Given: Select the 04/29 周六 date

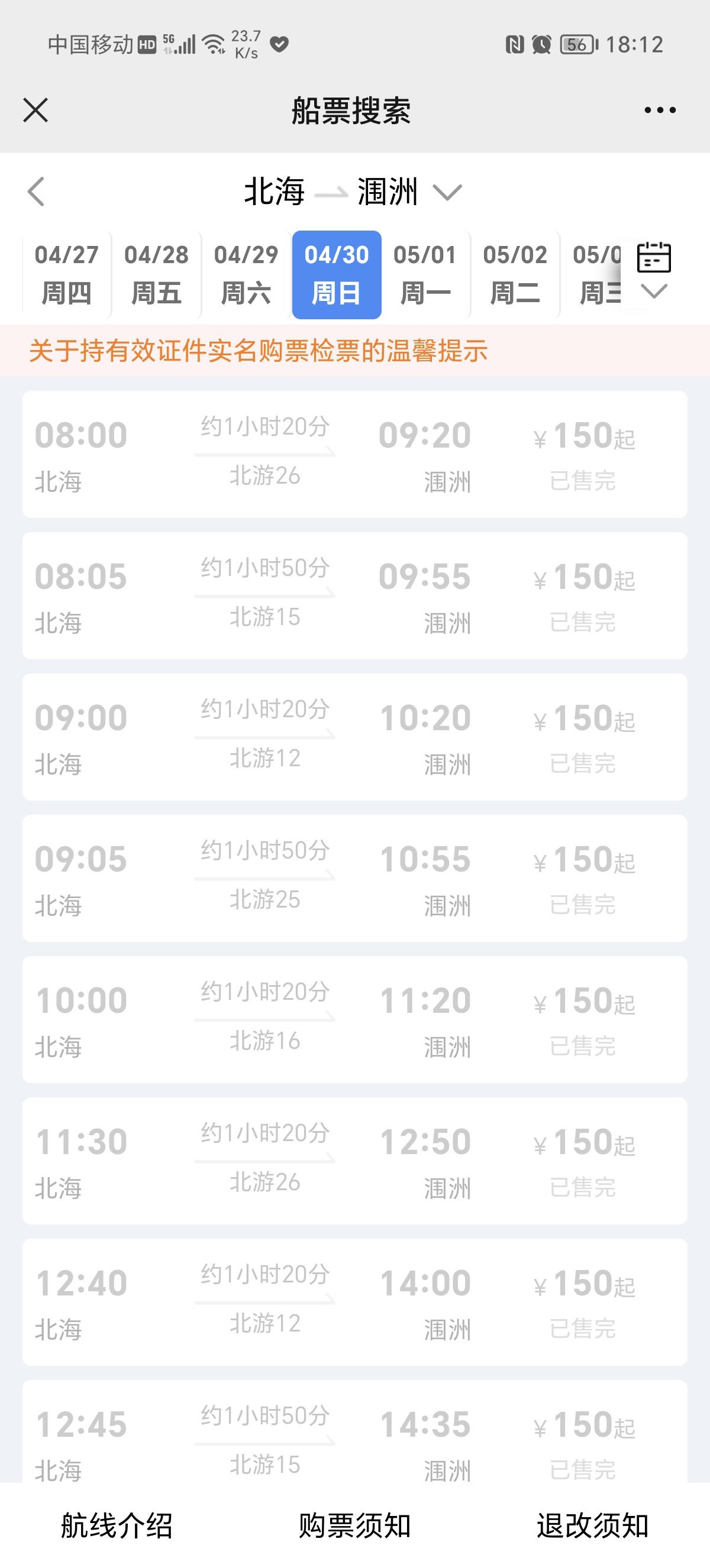Looking at the screenshot, I should point(246,274).
